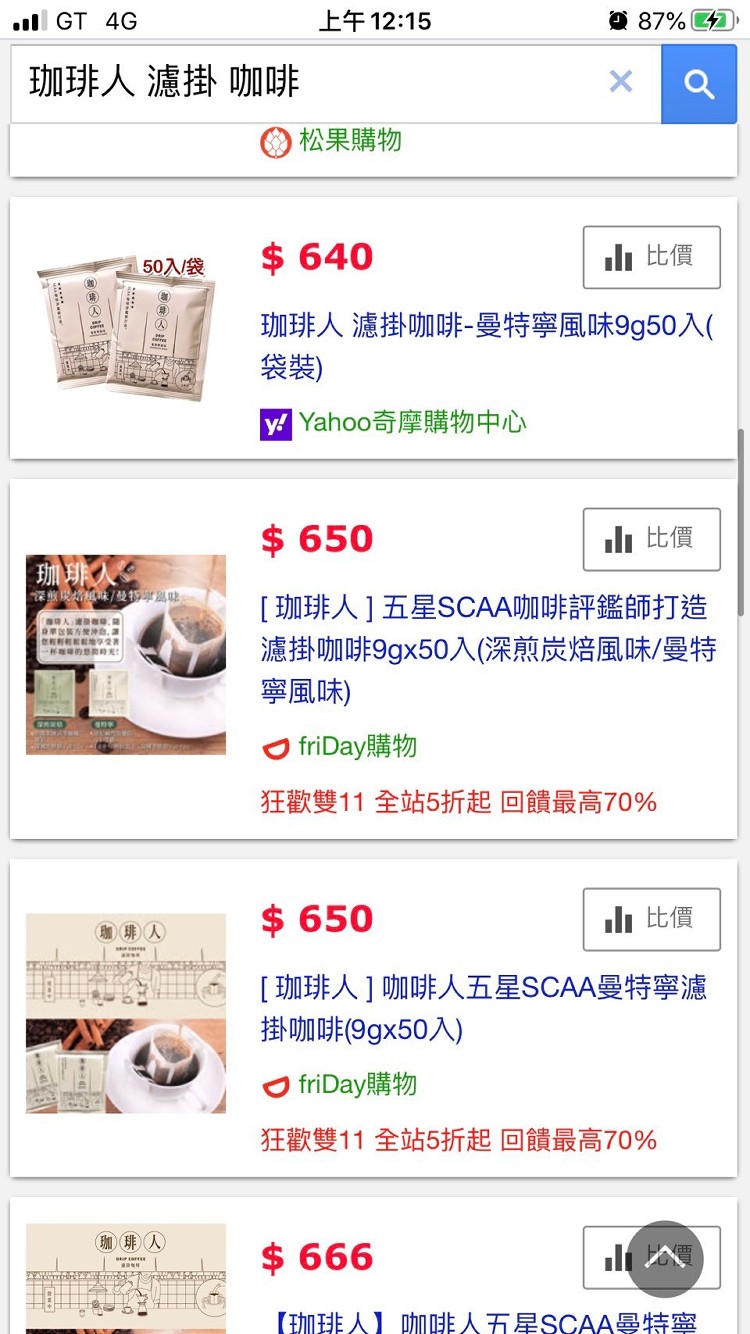
Task: View the $650 咖啡人五星SCAA曼特寧 product image
Action: (126, 1013)
